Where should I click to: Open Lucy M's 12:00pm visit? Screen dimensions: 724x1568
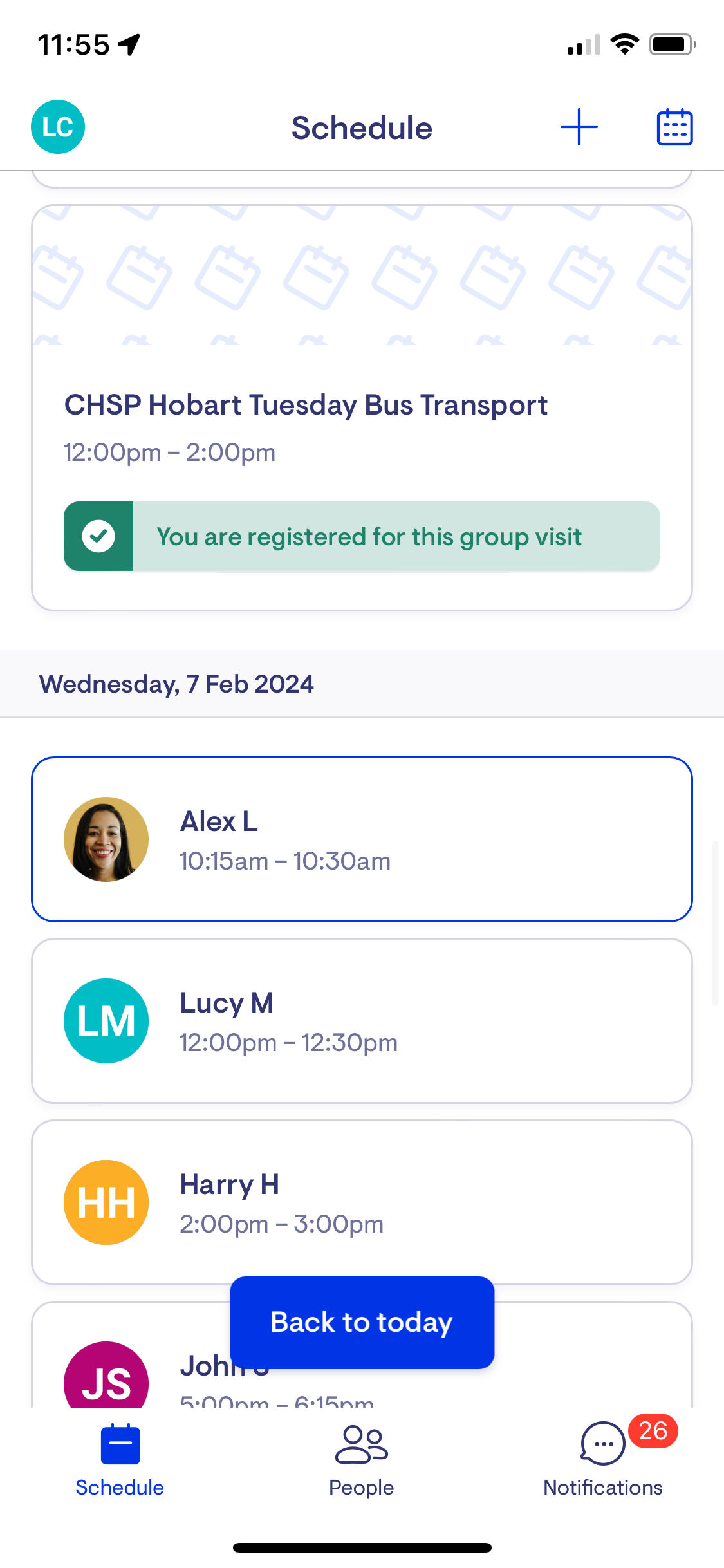pos(362,1021)
